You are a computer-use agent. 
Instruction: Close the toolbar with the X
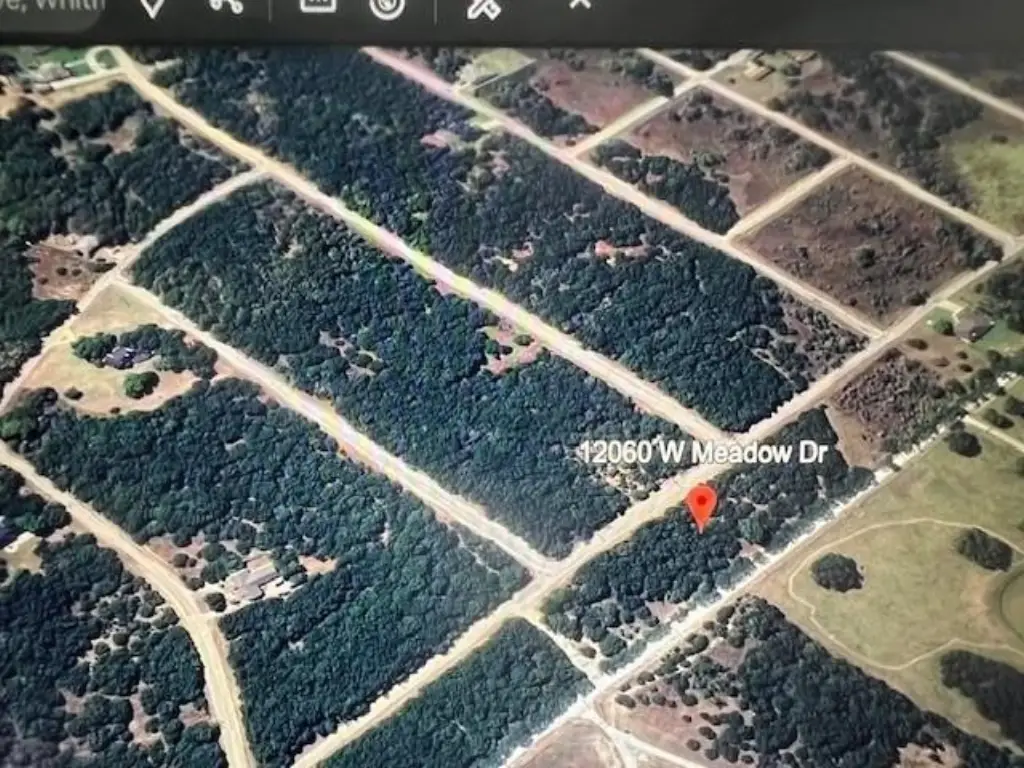[580, 5]
